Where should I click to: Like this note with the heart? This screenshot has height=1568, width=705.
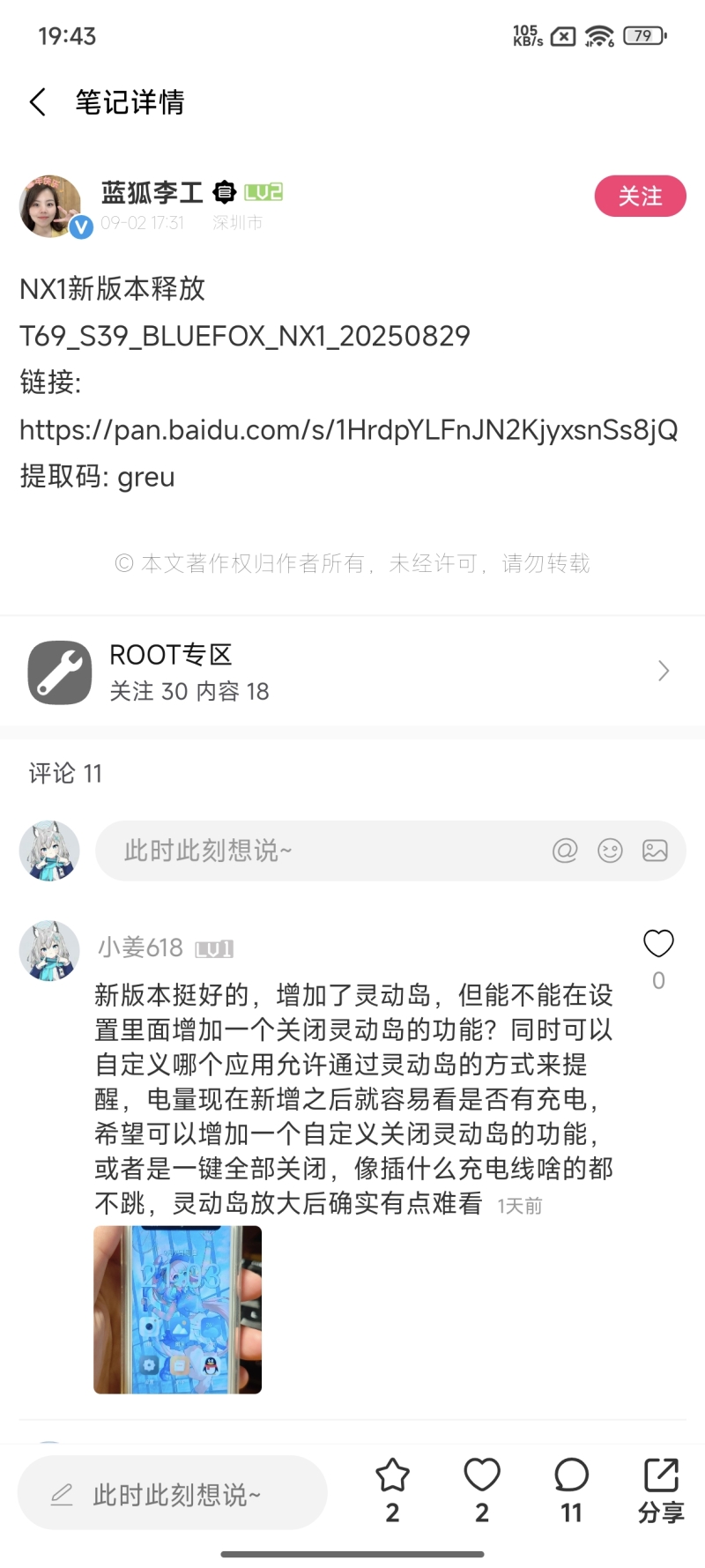click(x=482, y=1477)
